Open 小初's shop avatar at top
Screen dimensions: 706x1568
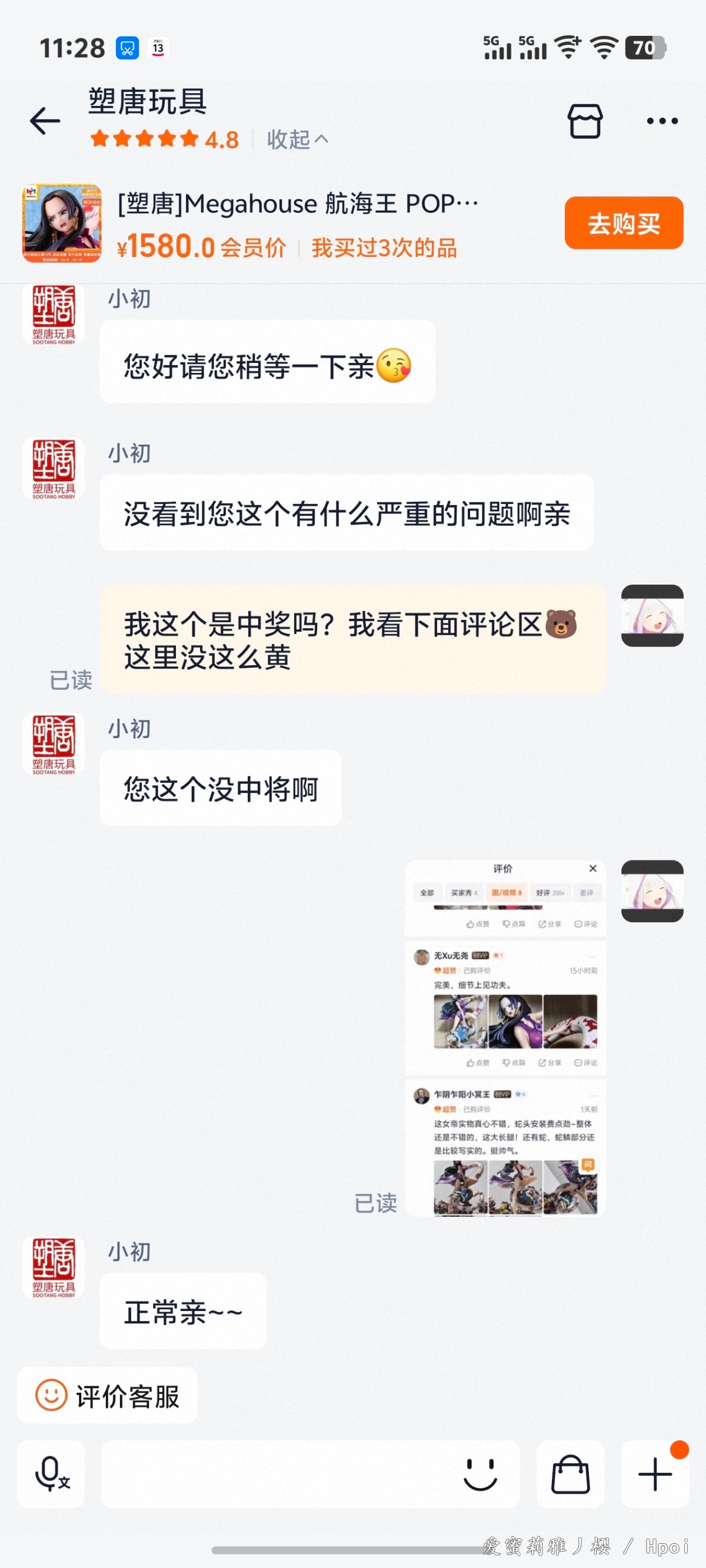pos(54,315)
